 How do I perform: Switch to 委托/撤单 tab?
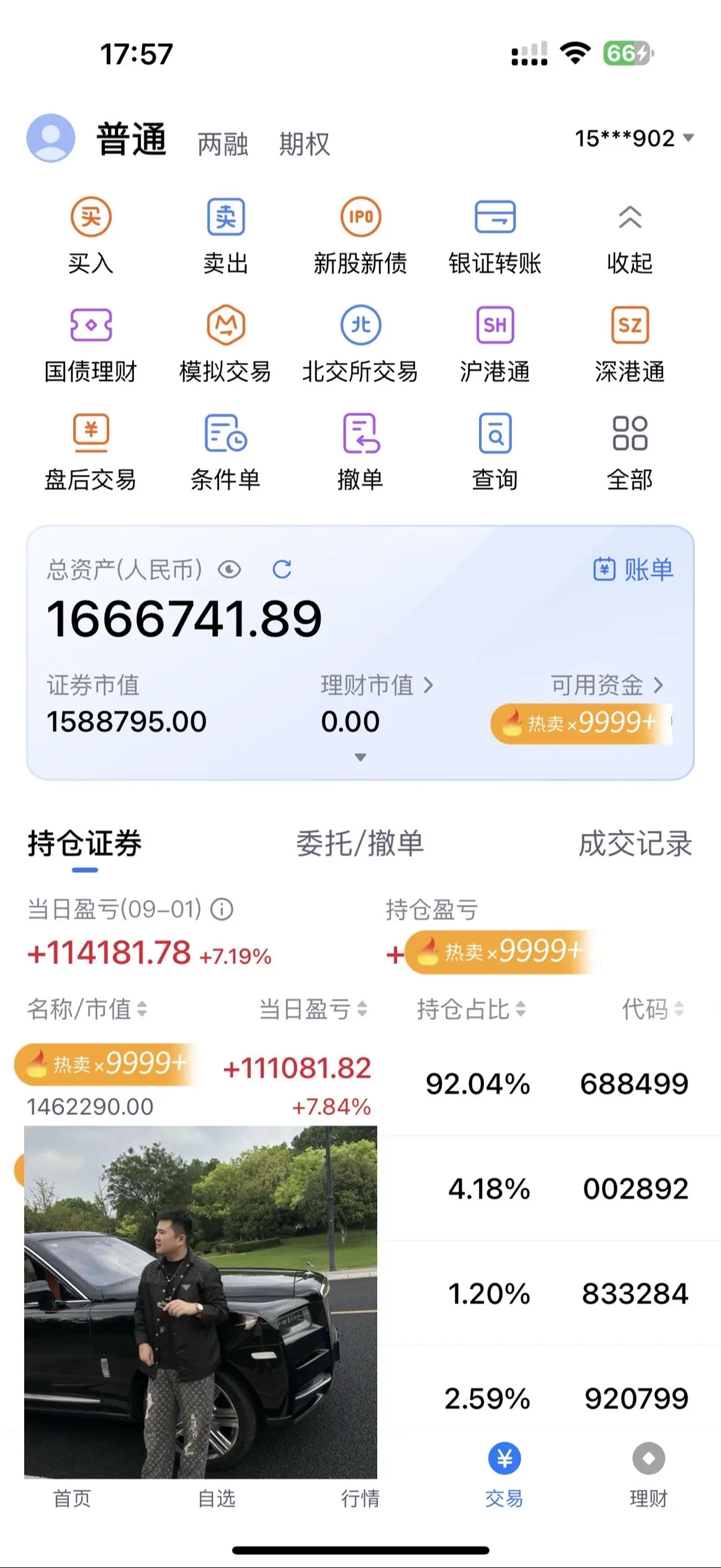click(360, 844)
